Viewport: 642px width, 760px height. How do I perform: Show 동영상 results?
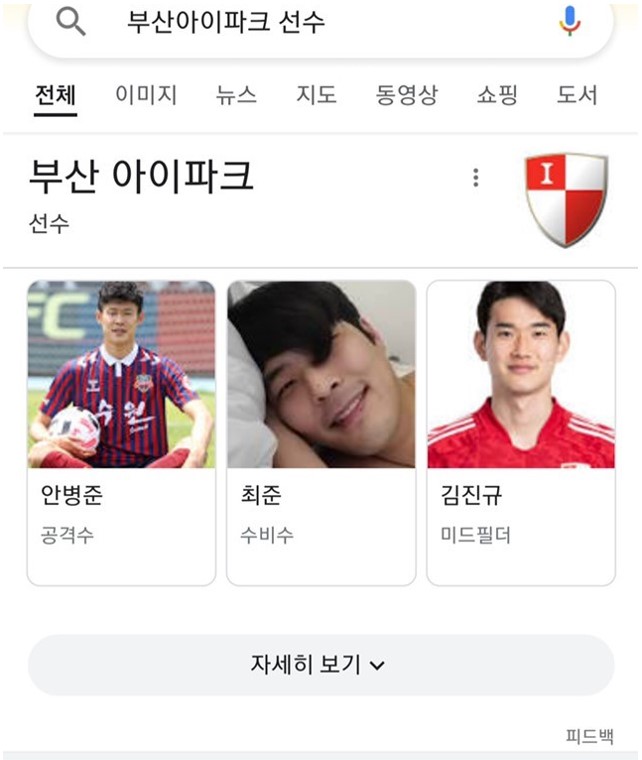click(406, 95)
